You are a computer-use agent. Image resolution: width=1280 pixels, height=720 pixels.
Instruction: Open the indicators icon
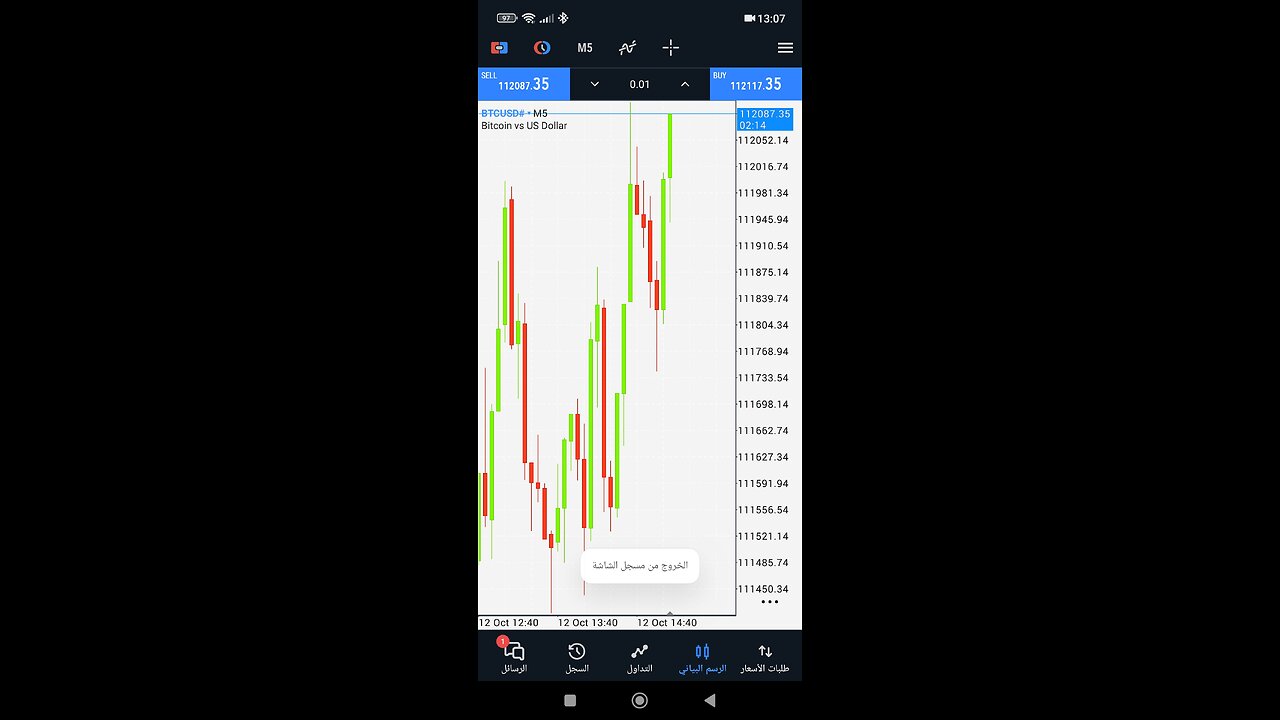click(x=627, y=47)
